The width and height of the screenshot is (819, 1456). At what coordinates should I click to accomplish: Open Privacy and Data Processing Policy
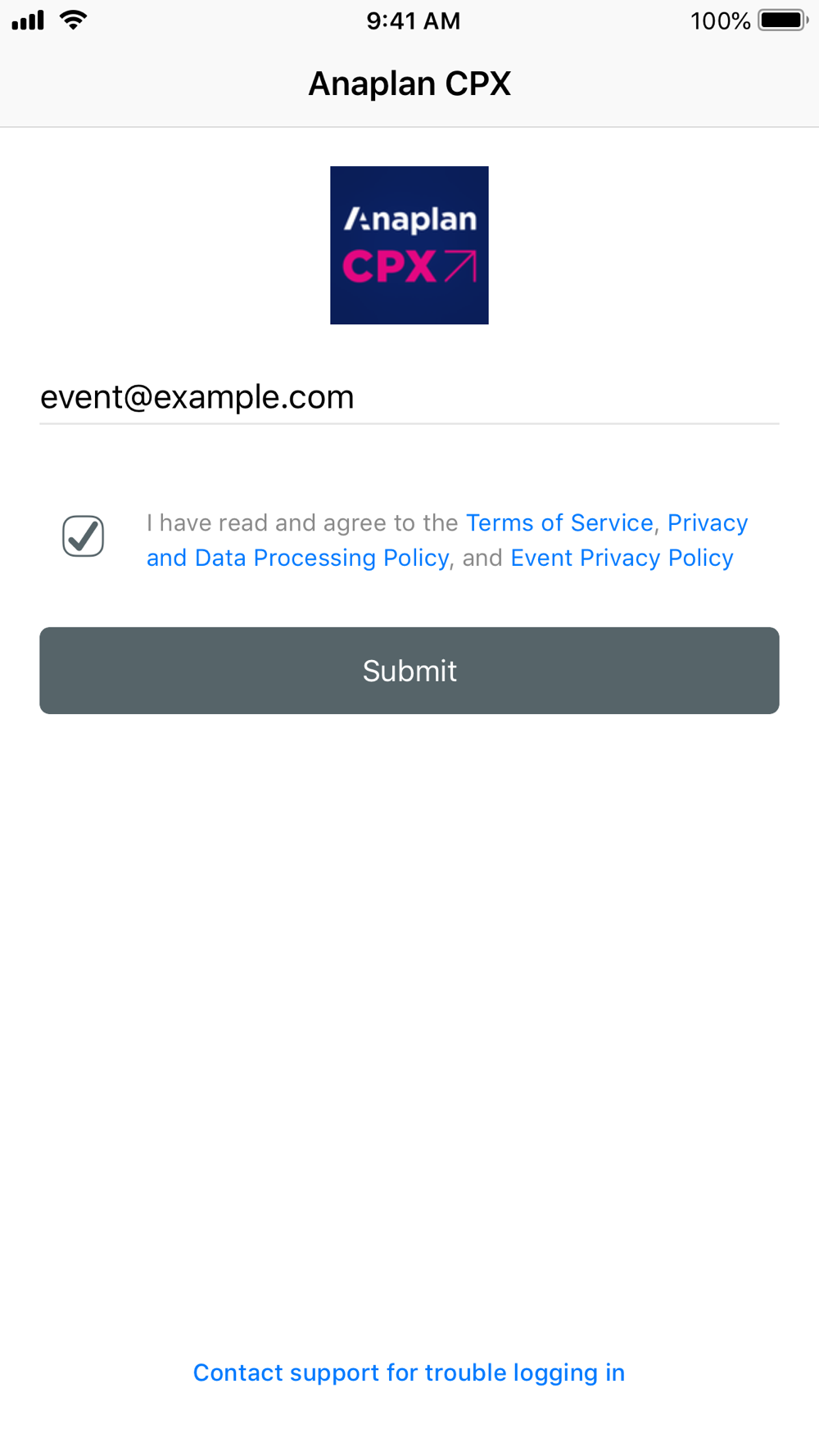coord(298,558)
